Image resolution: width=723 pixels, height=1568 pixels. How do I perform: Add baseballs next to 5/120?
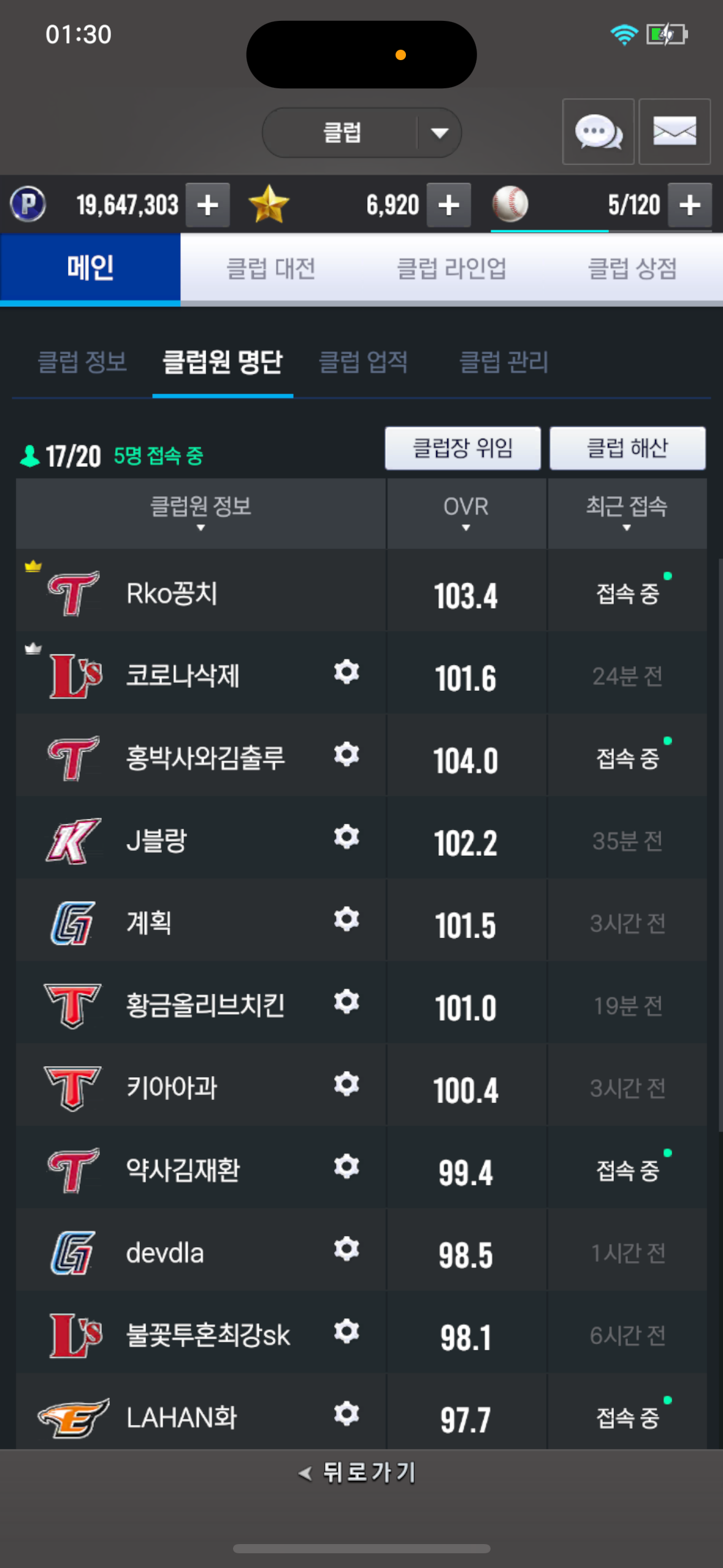click(690, 205)
